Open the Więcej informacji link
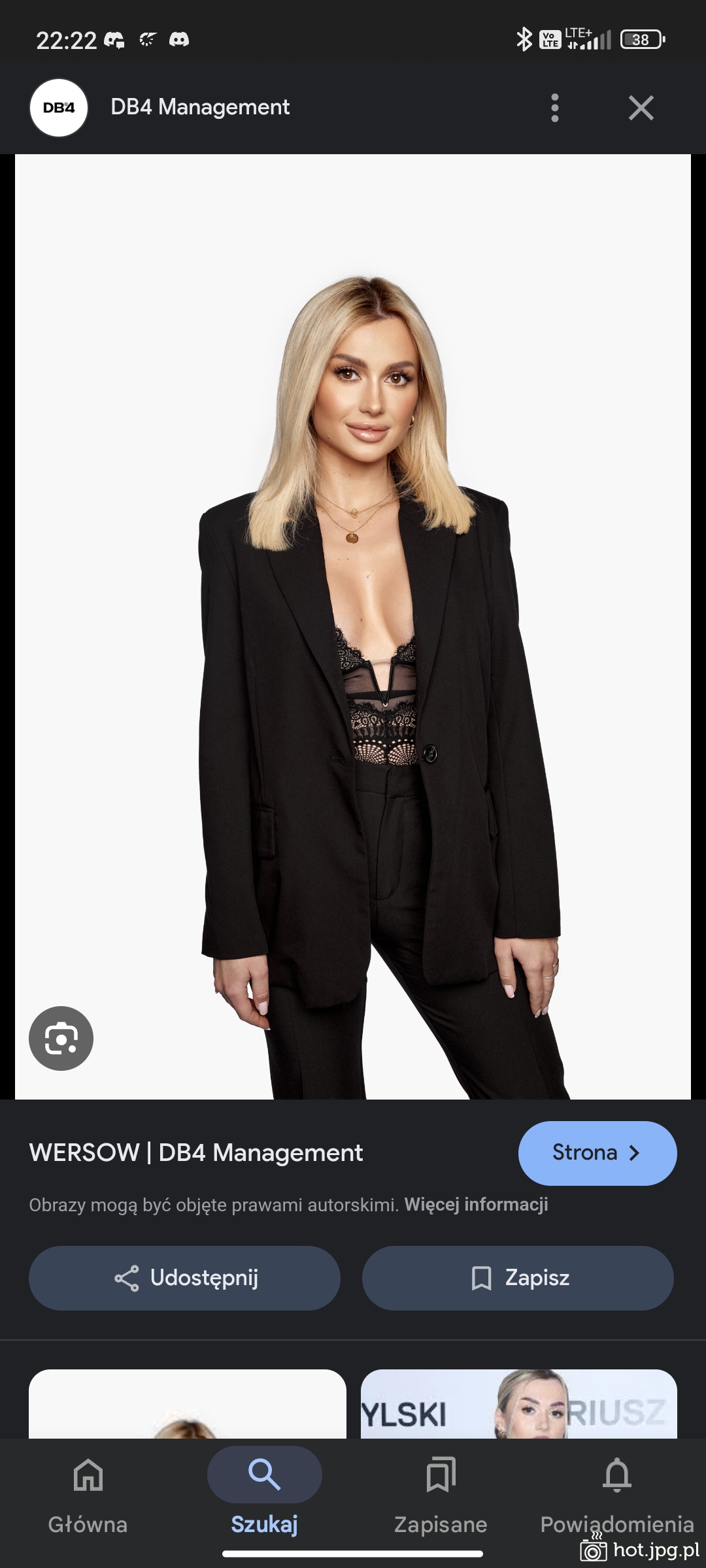 click(x=476, y=1205)
